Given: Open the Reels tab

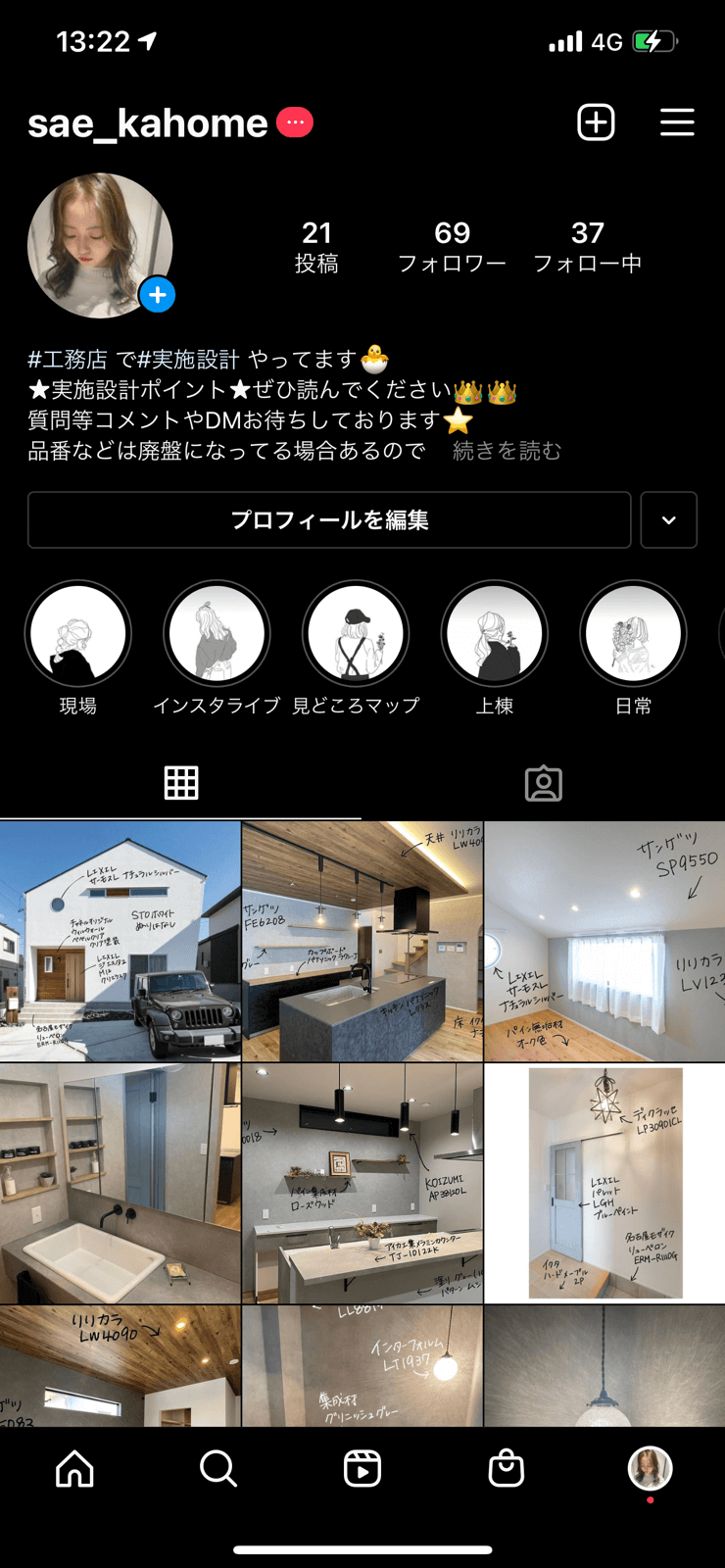Looking at the screenshot, I should 362,1468.
